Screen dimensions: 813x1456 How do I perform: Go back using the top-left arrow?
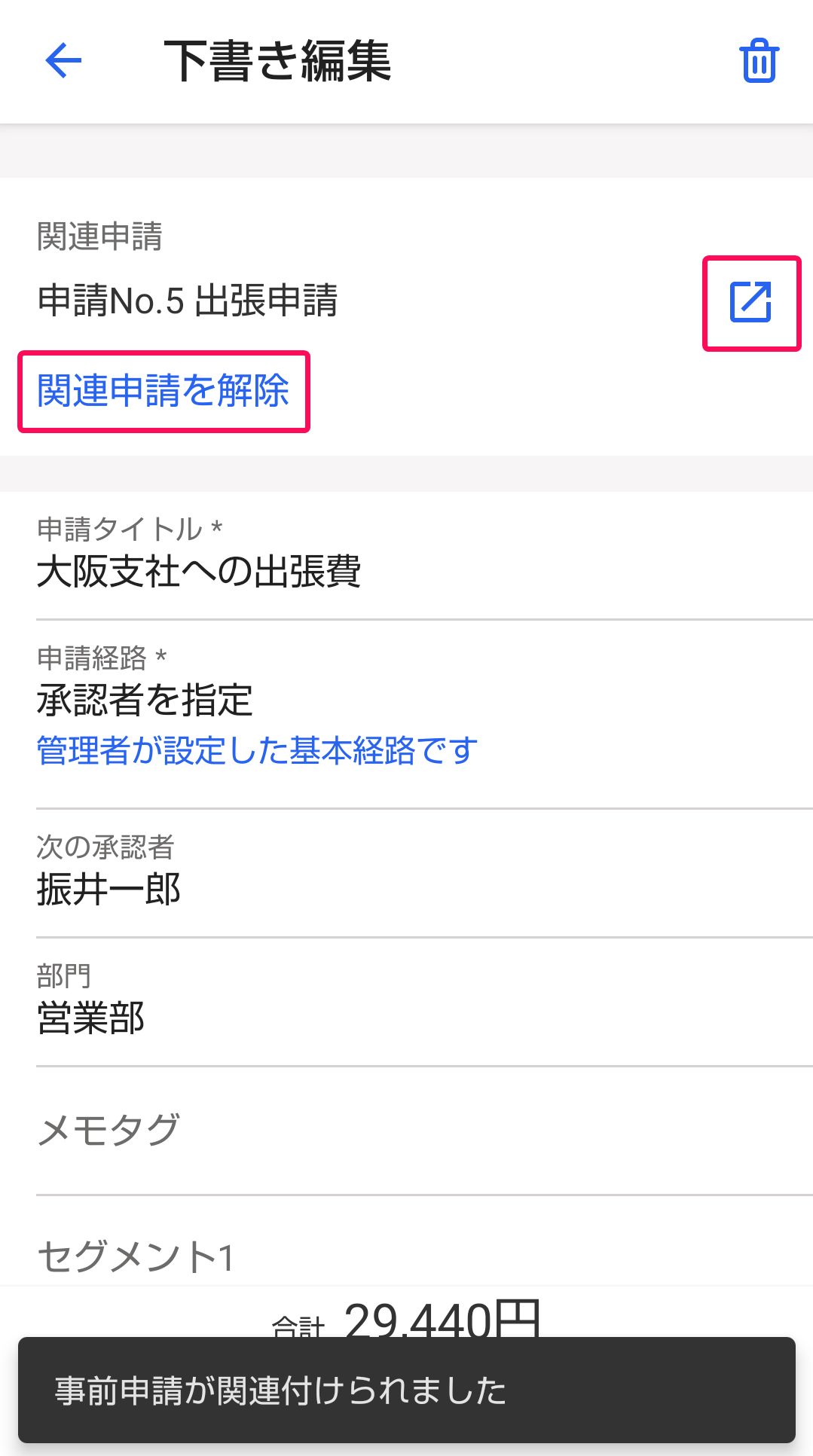63,60
